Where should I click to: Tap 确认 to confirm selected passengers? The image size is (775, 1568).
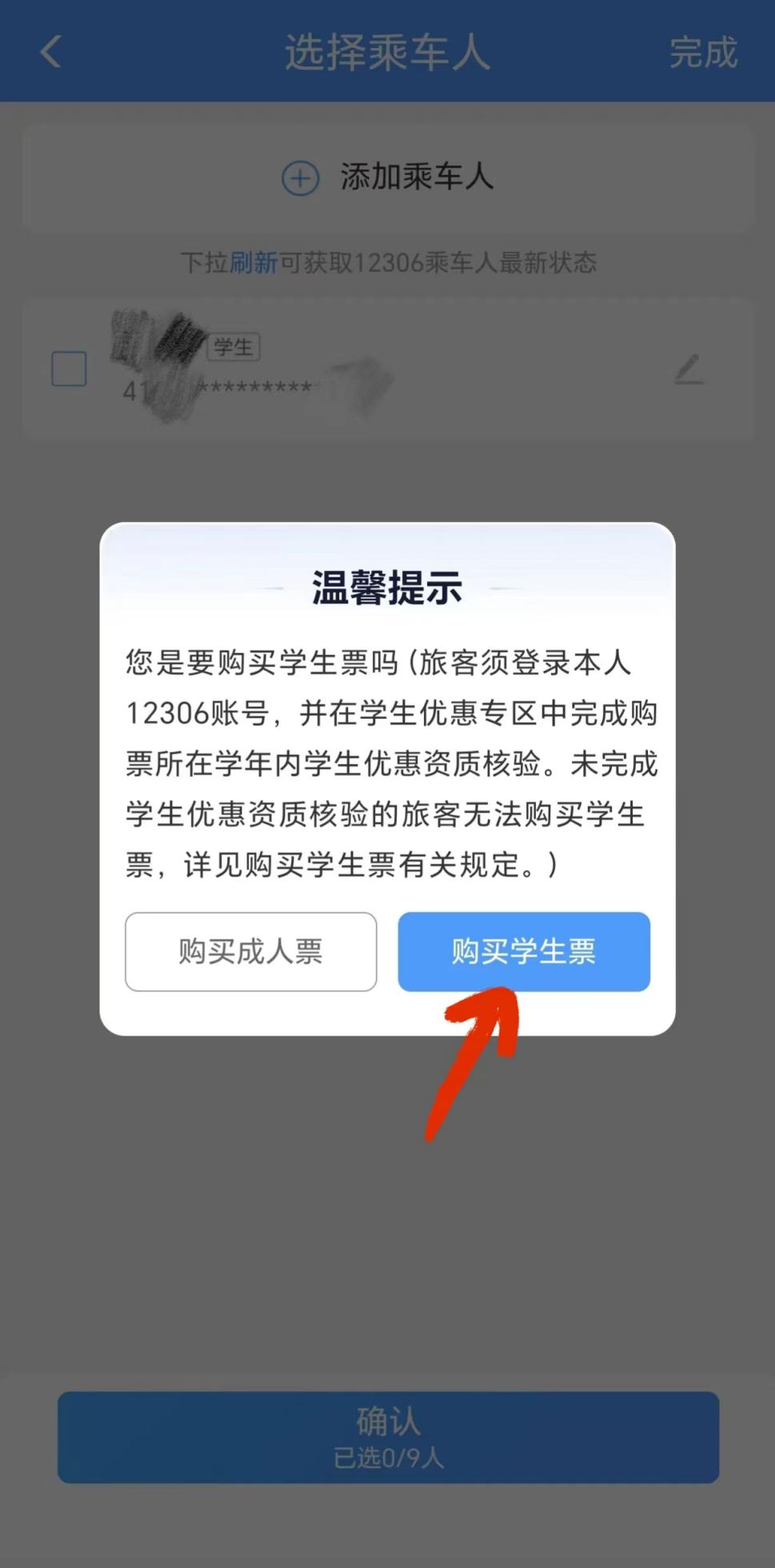click(x=388, y=1437)
